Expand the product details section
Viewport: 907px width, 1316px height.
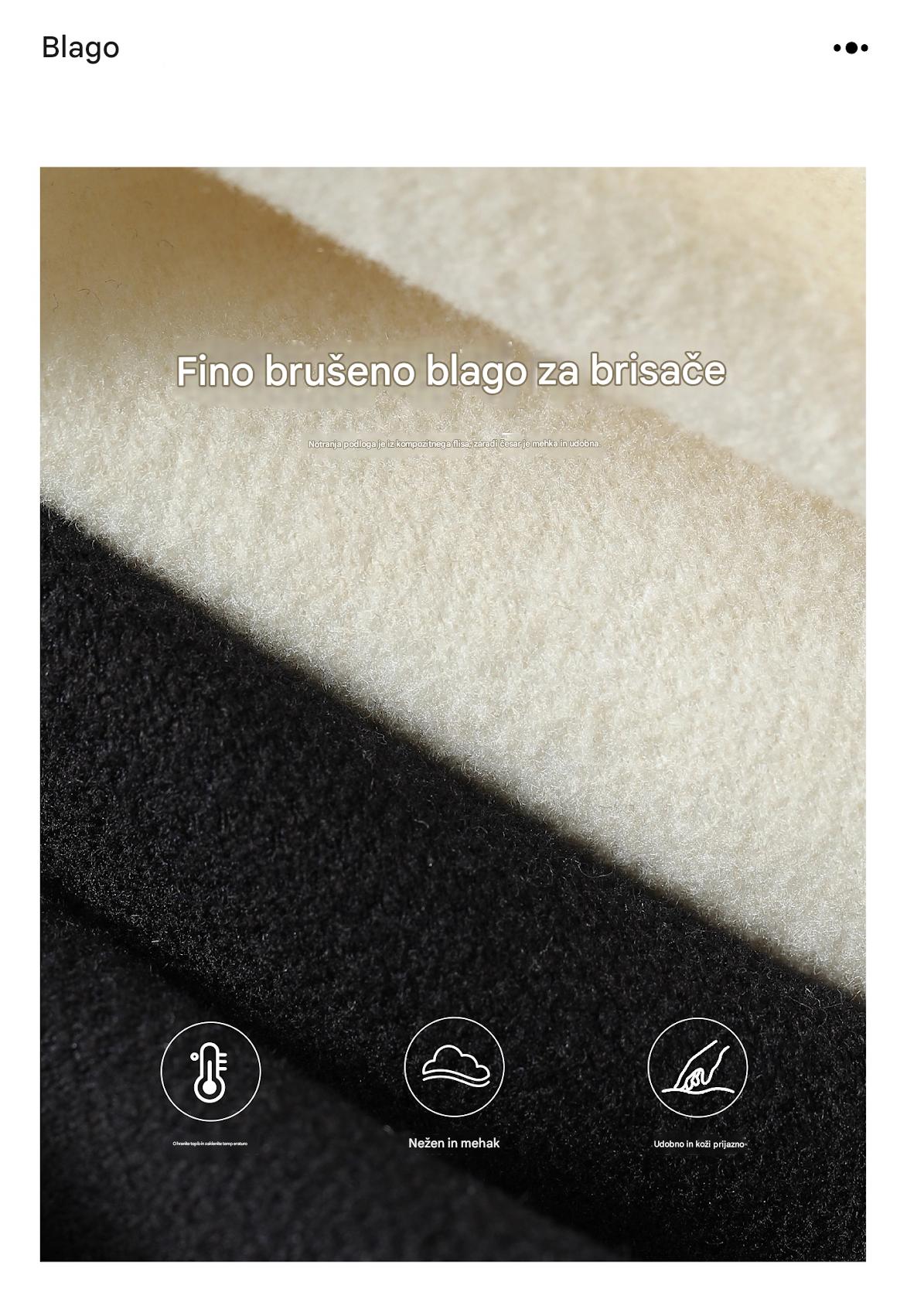click(x=454, y=445)
